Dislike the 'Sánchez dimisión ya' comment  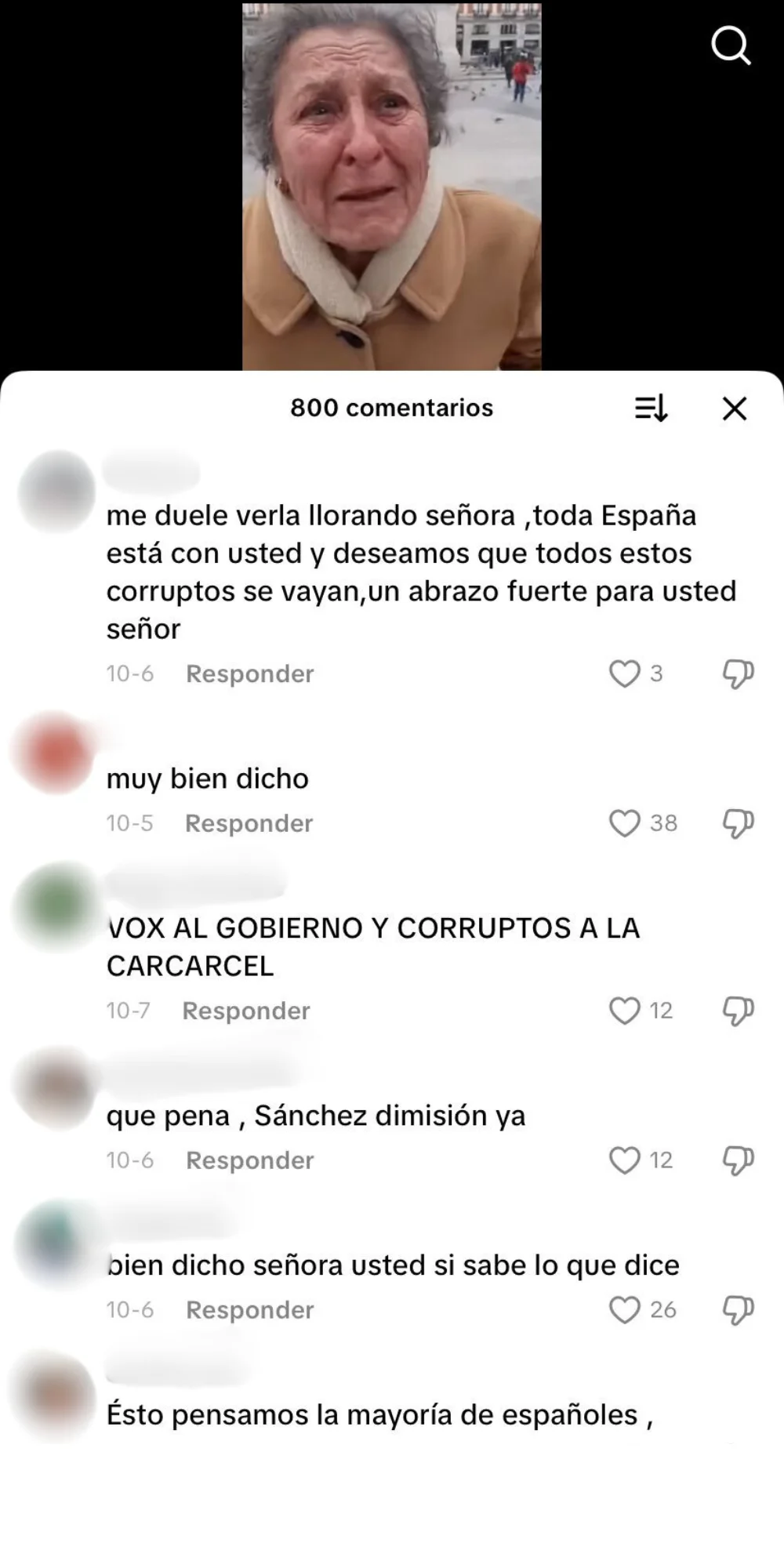click(x=738, y=1160)
